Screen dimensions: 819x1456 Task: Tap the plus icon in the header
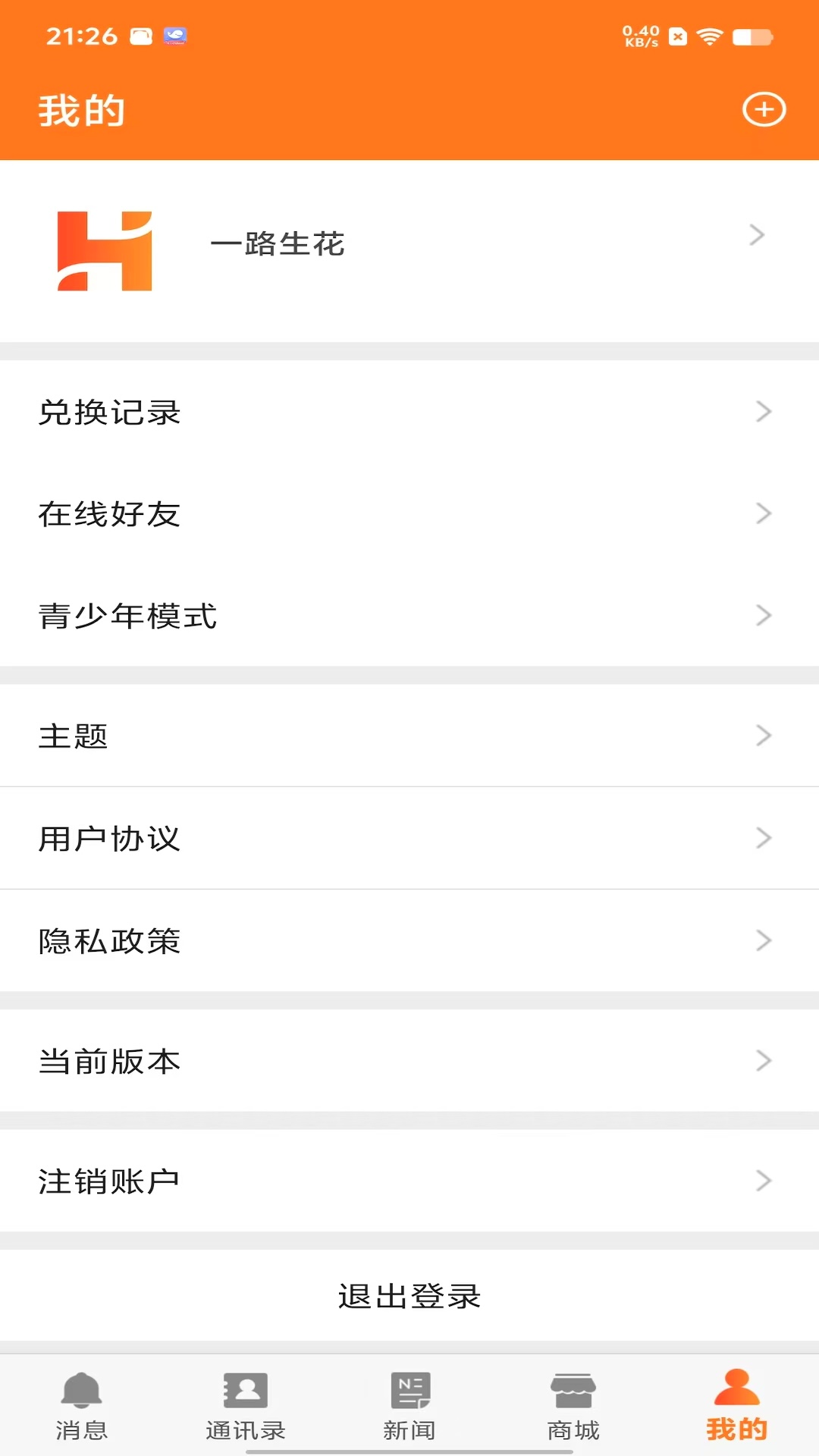point(764,110)
